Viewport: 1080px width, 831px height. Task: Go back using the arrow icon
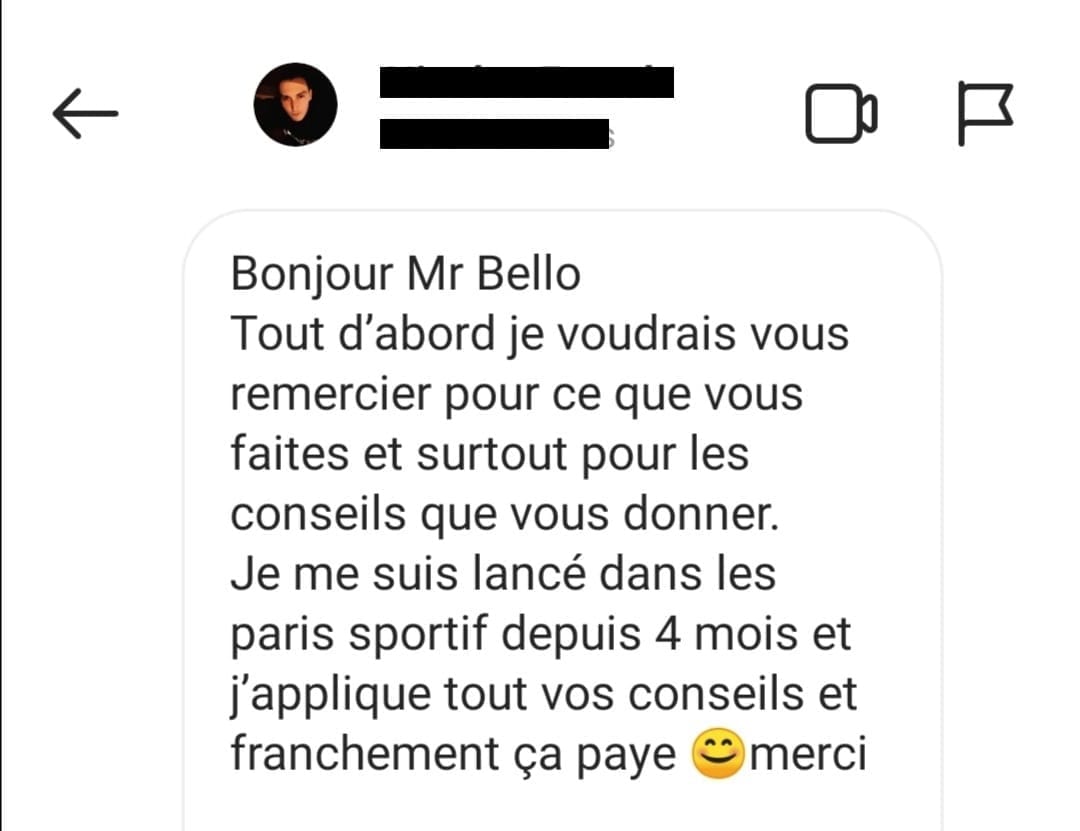click(85, 112)
